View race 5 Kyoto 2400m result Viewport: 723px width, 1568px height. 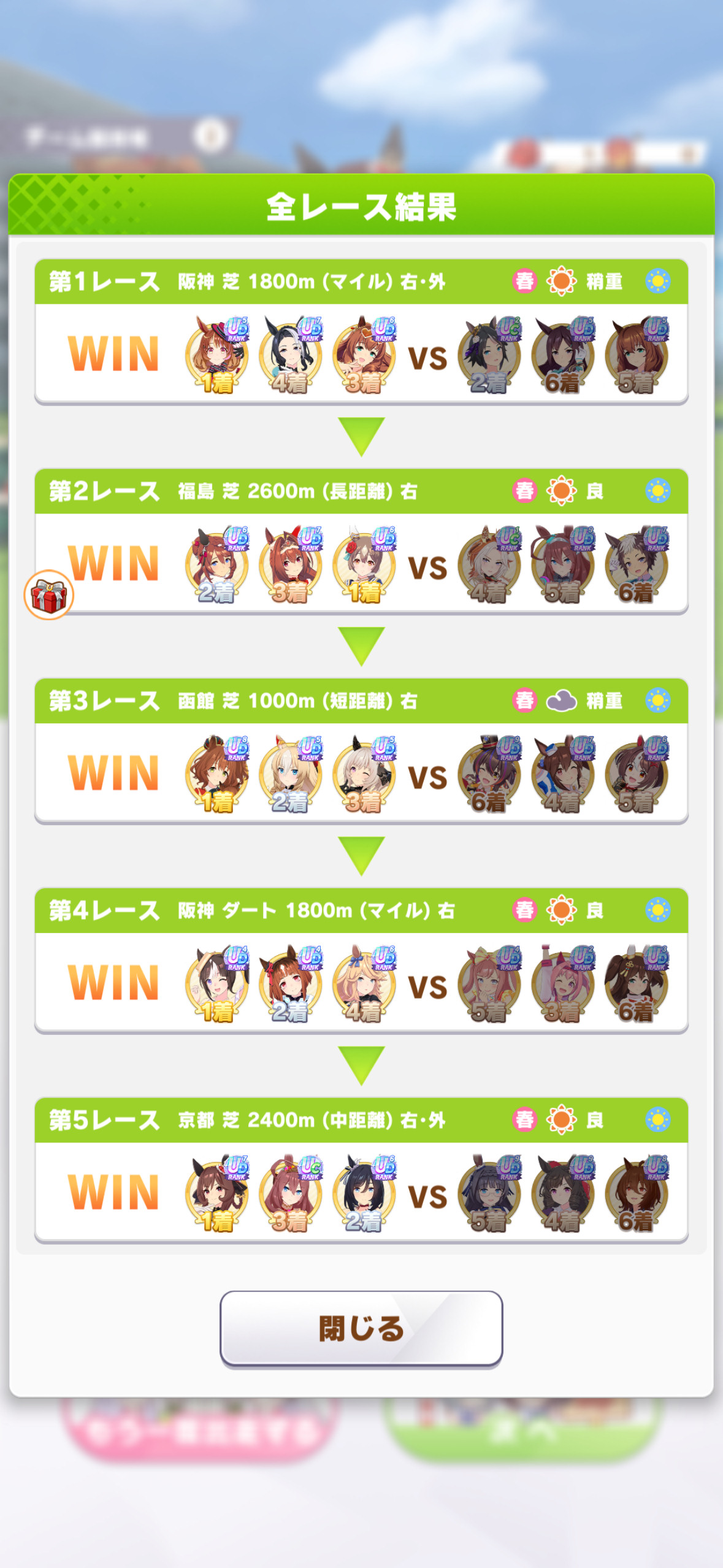click(x=361, y=1171)
